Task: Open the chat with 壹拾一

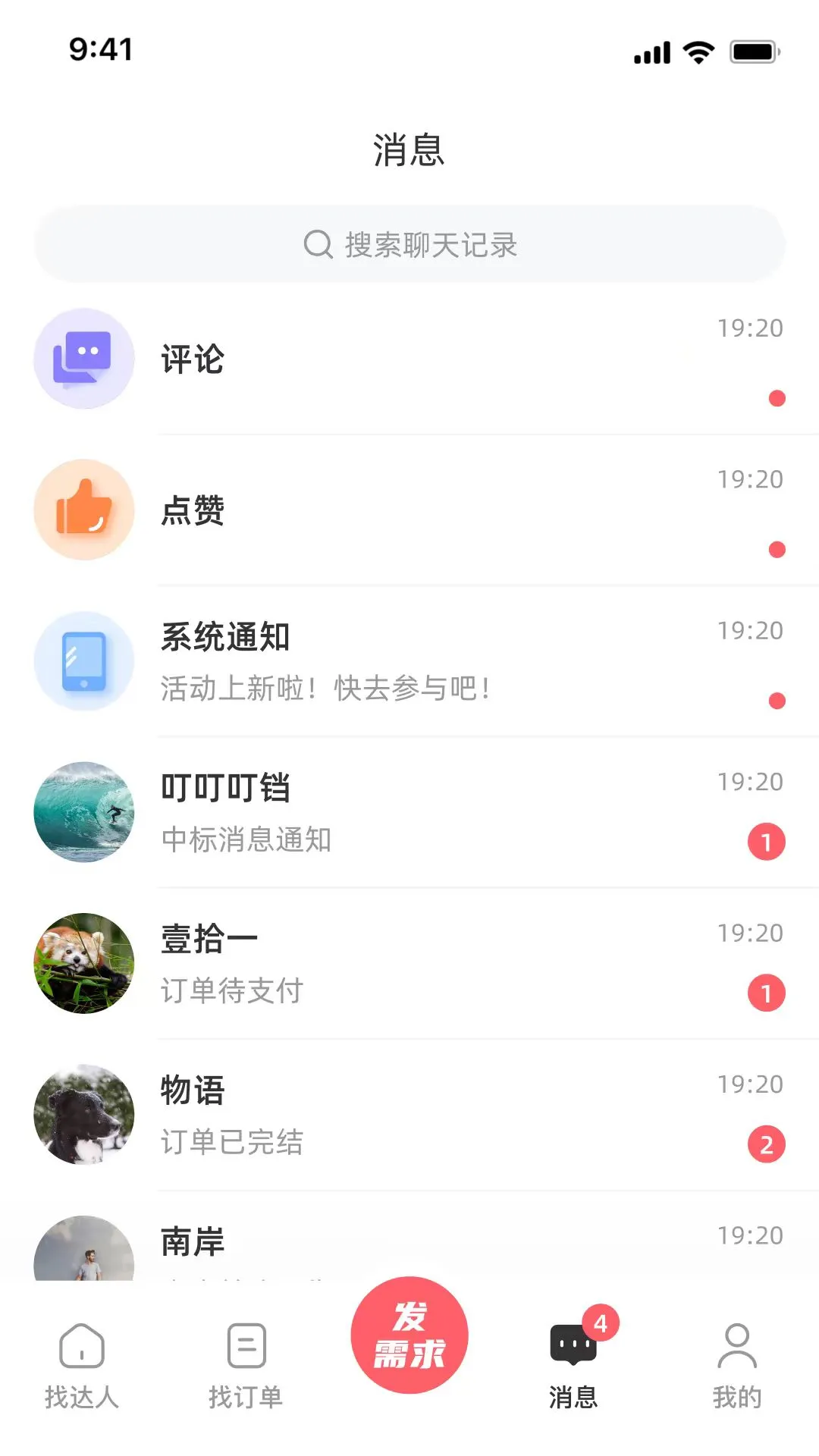Action: click(409, 963)
